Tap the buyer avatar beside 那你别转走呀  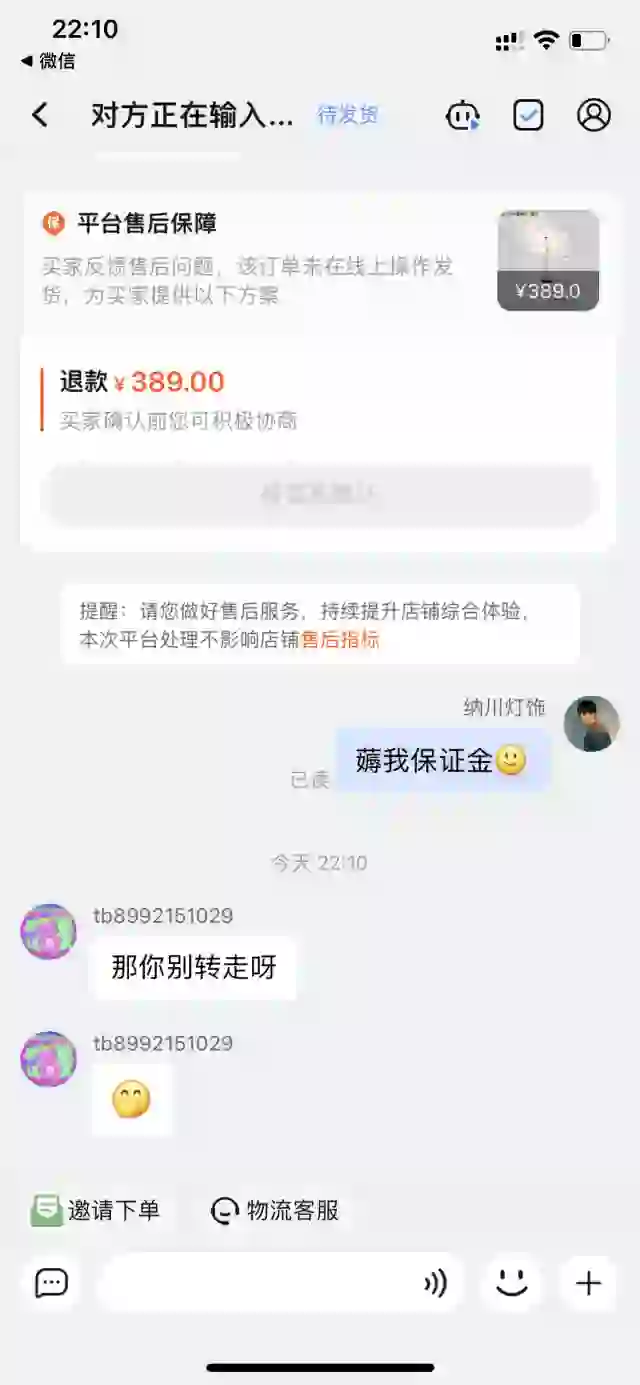[x=49, y=932]
